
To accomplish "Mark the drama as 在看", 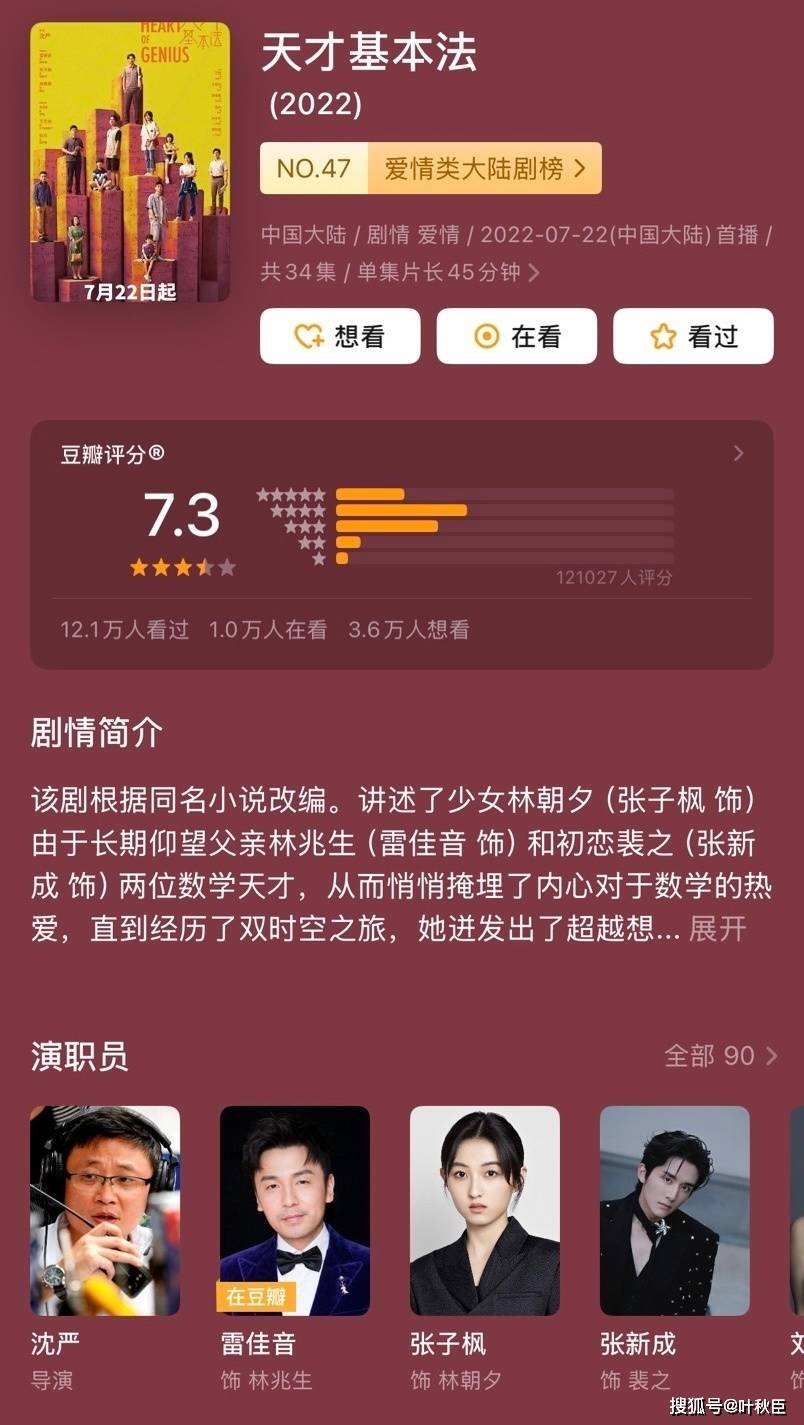I will point(516,336).
